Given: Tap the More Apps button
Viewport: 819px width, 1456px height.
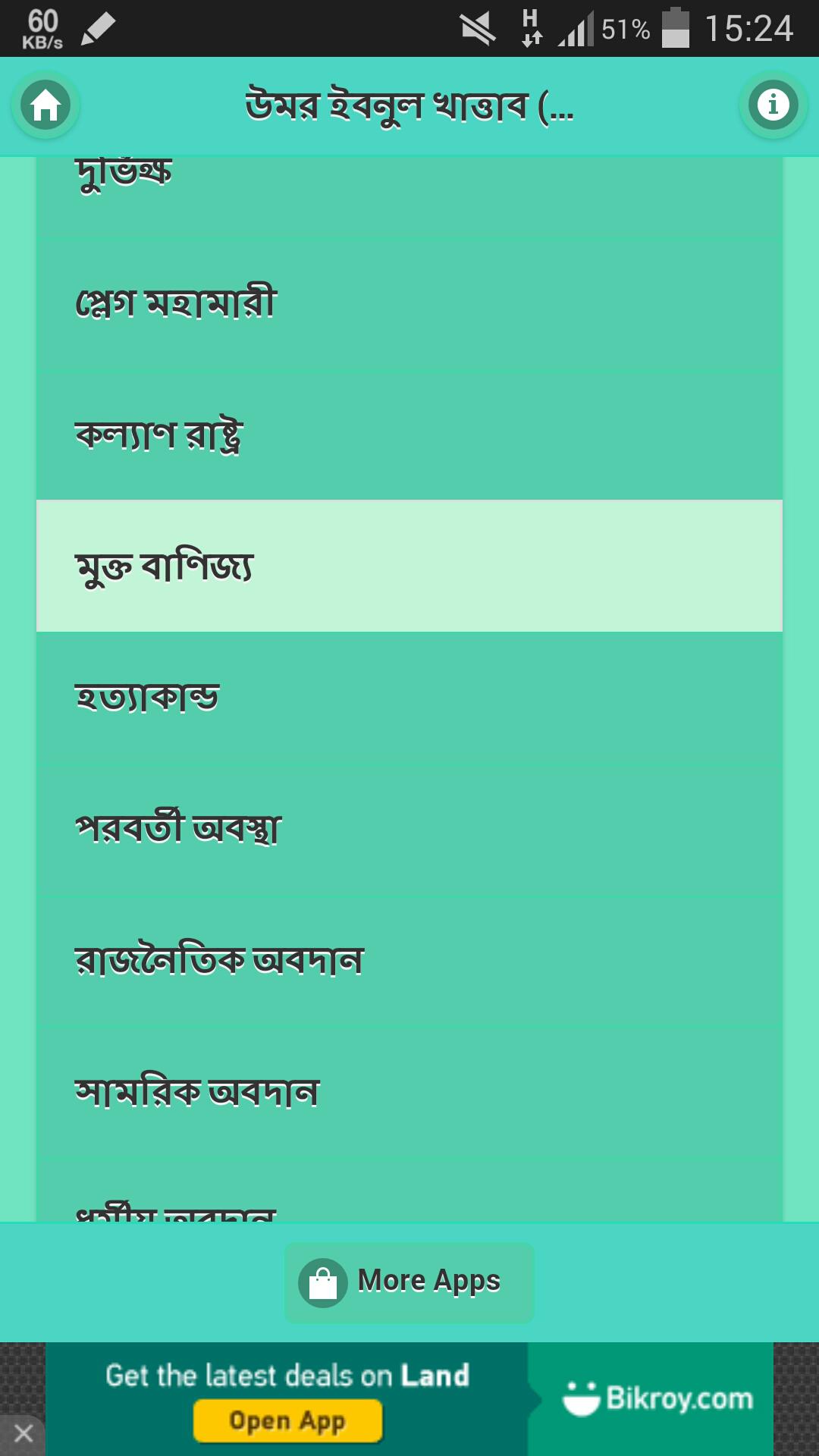Looking at the screenshot, I should click(x=409, y=1282).
